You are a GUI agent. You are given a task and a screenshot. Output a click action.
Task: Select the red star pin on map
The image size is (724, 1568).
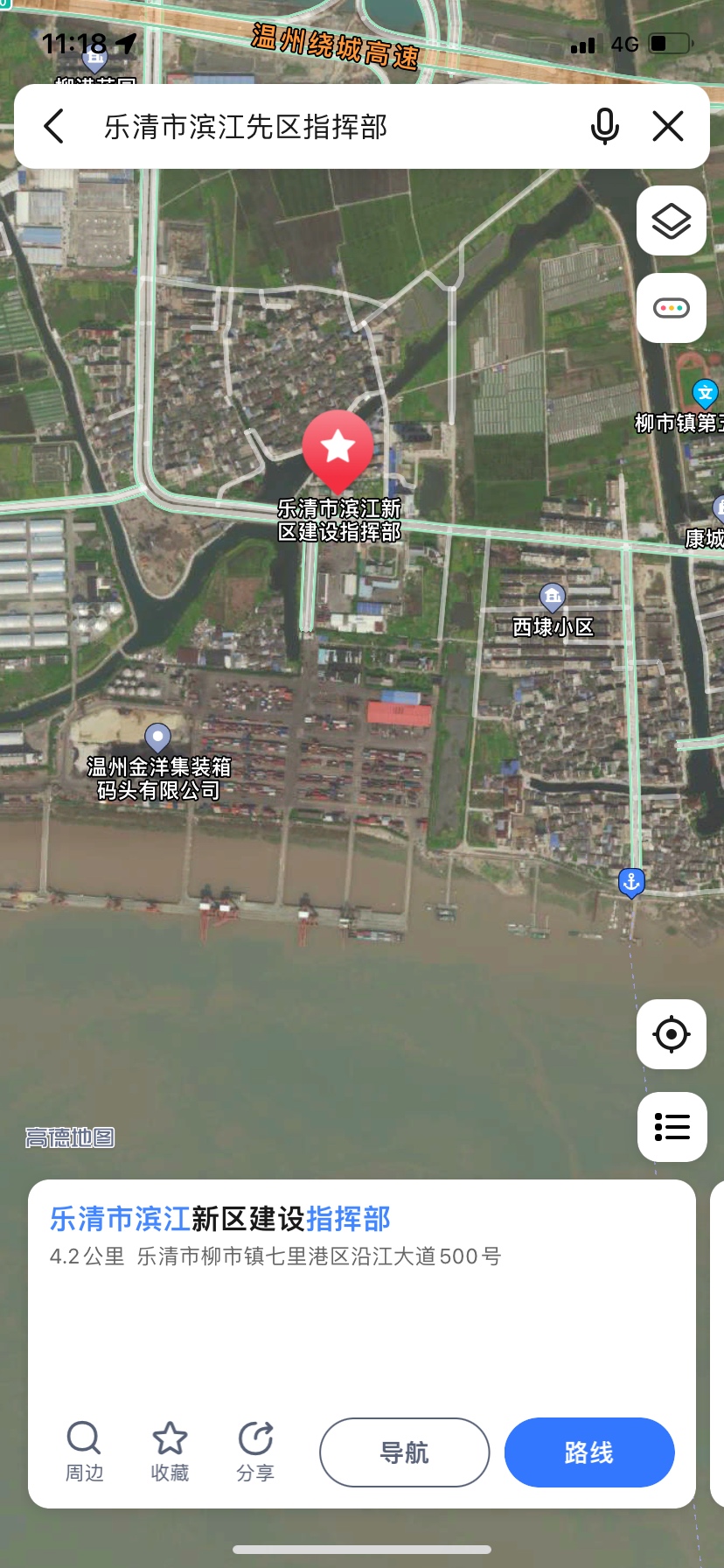coord(338,448)
